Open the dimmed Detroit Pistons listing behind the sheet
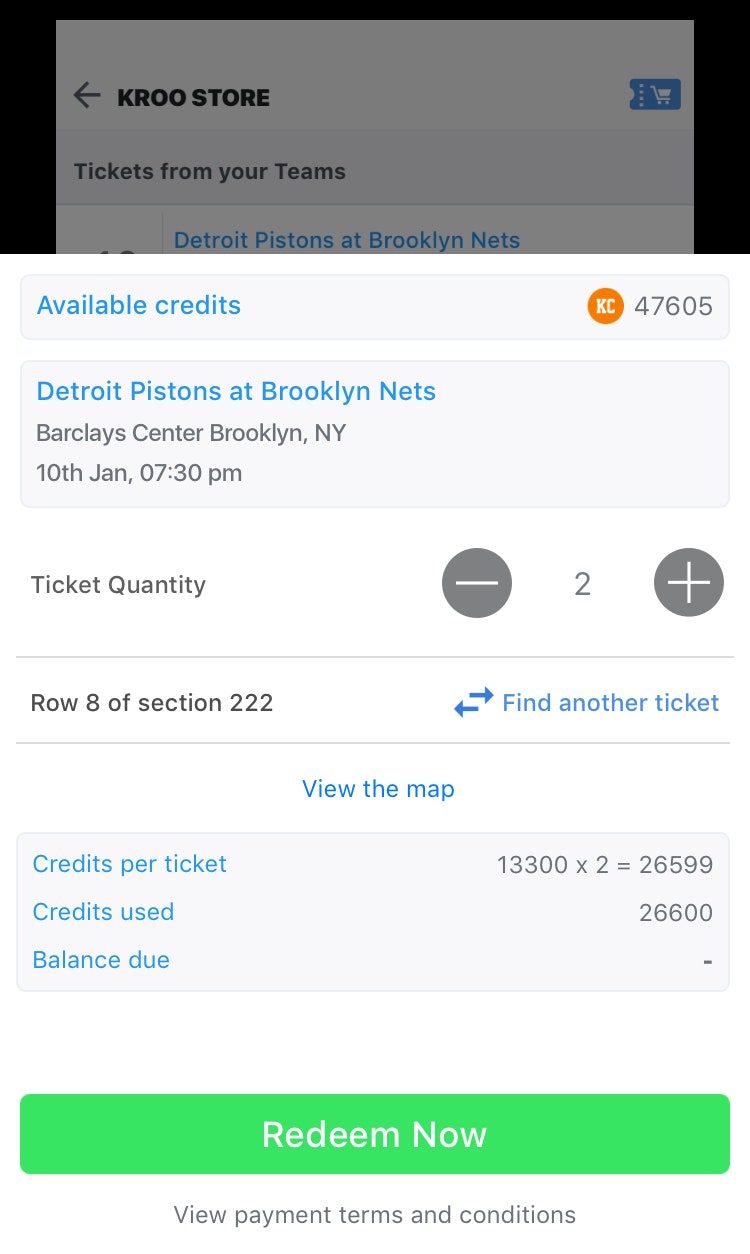 click(x=346, y=240)
